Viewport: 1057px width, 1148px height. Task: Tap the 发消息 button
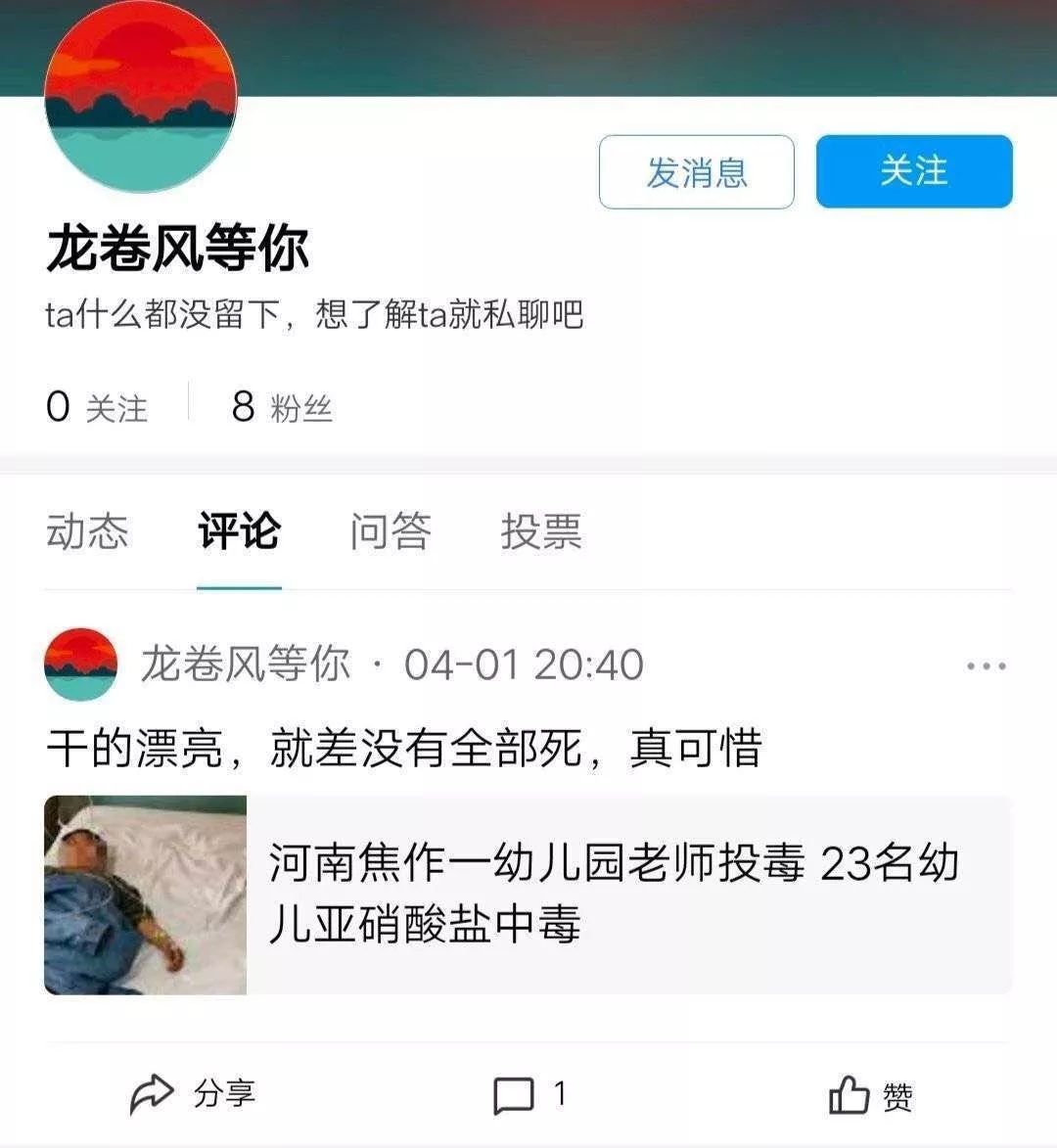click(x=696, y=172)
